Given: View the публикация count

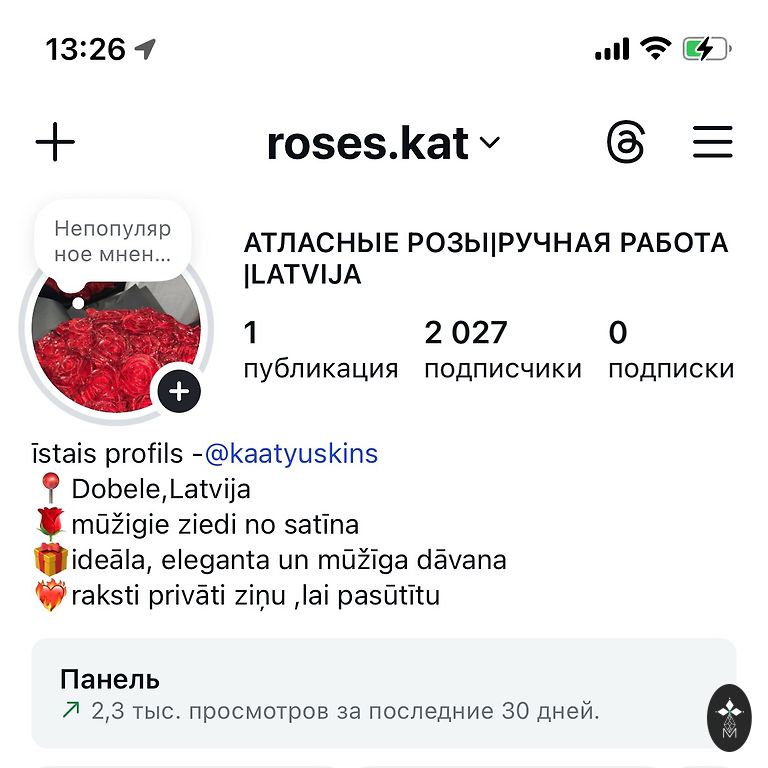Looking at the screenshot, I should click(320, 350).
